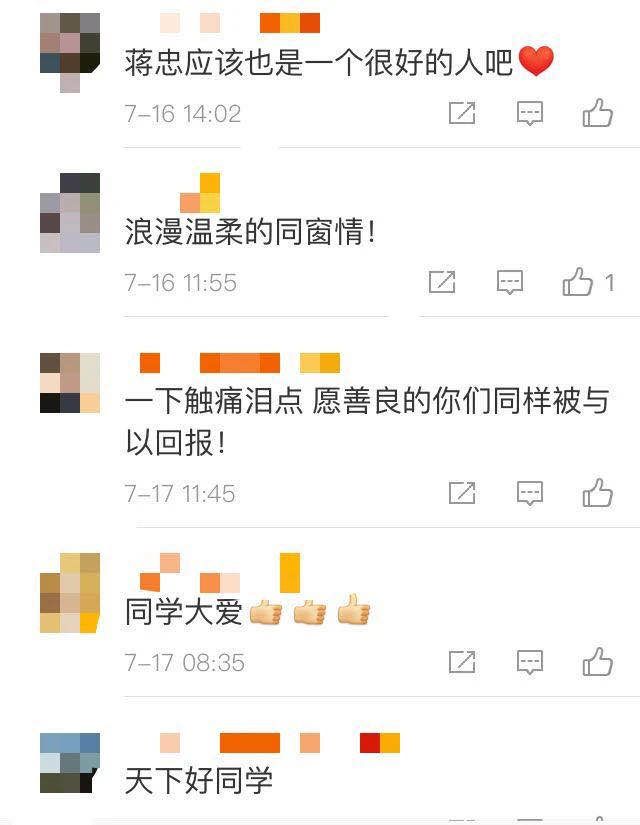Screen dimensions: 640x825
Task: Like the 同学大爱 comment
Action: [x=597, y=661]
